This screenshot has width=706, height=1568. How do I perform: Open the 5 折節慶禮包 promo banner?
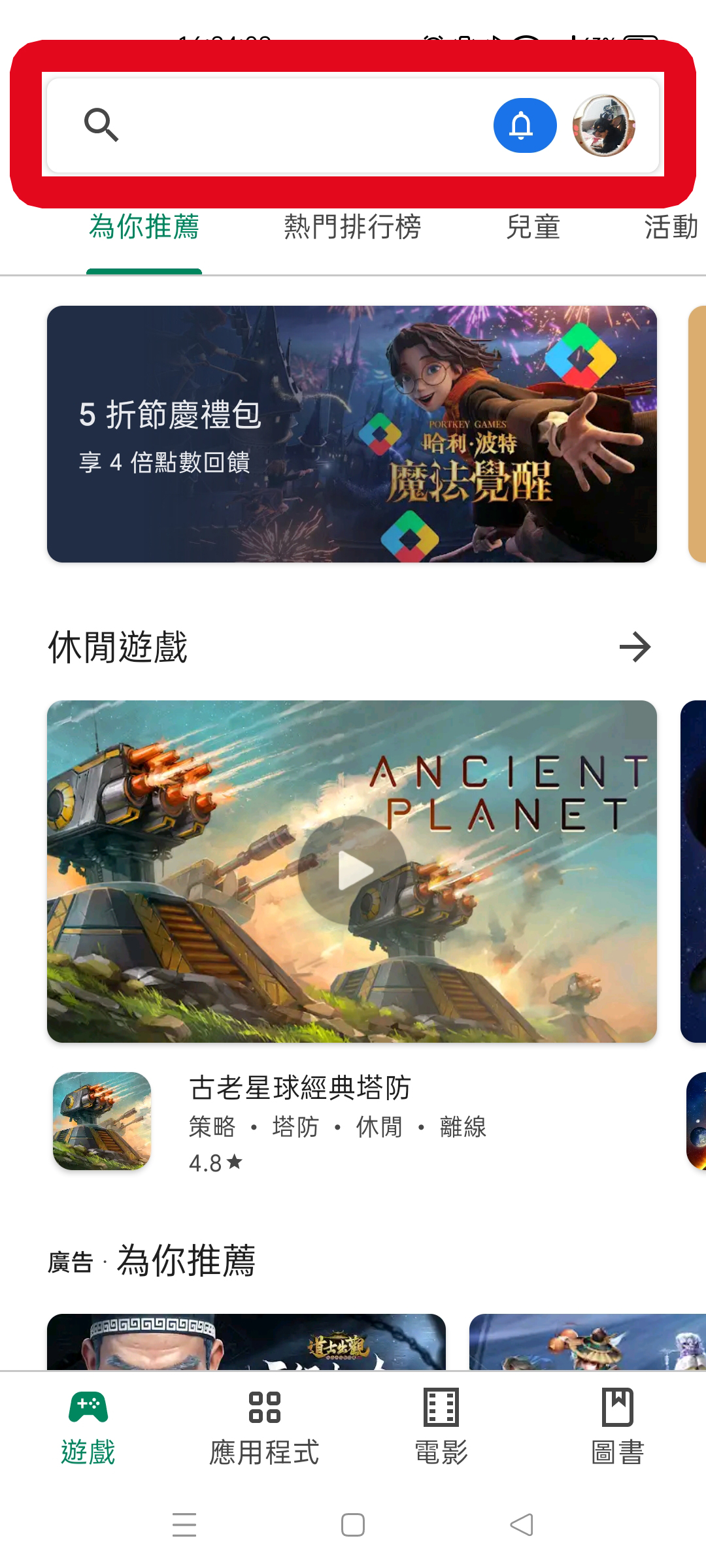coord(352,434)
